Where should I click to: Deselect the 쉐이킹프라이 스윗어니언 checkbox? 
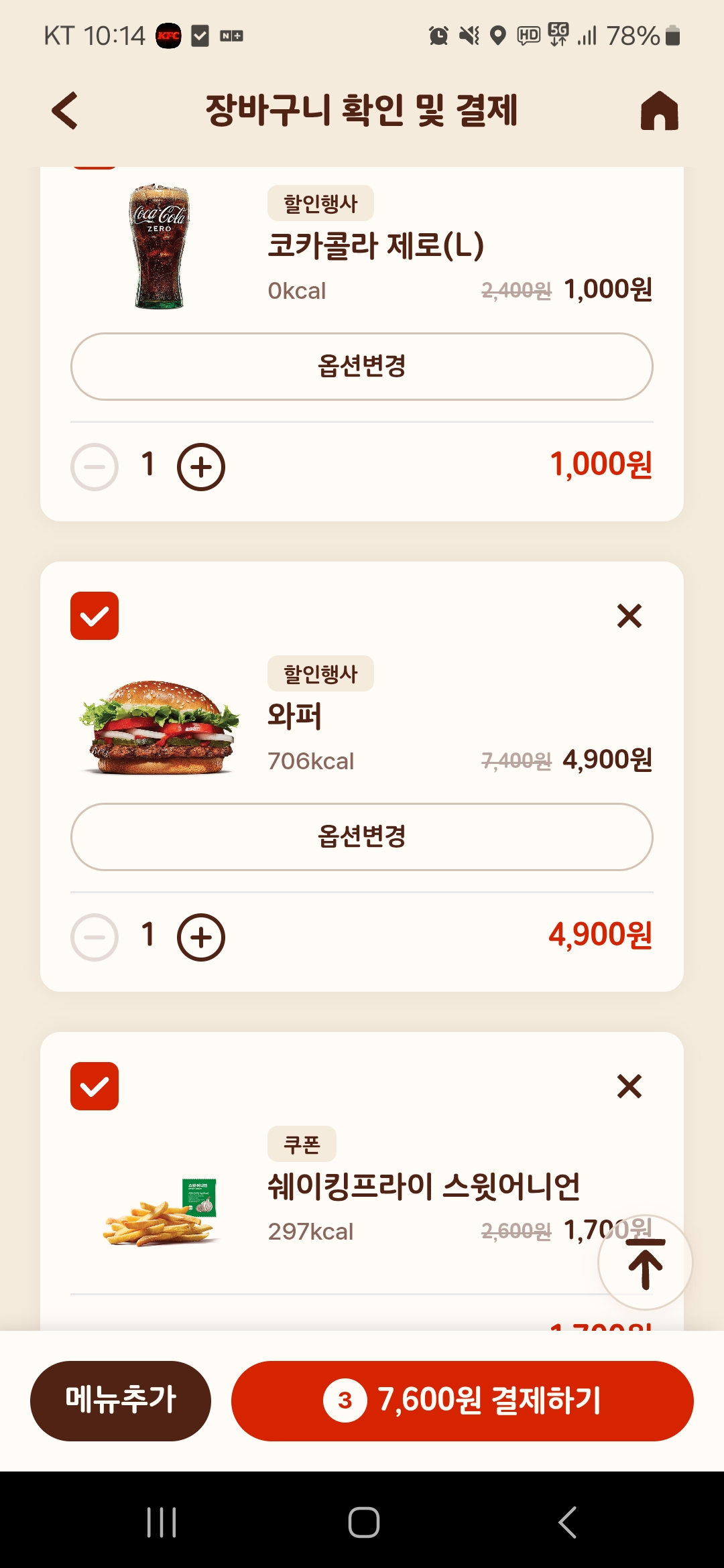tap(95, 1086)
